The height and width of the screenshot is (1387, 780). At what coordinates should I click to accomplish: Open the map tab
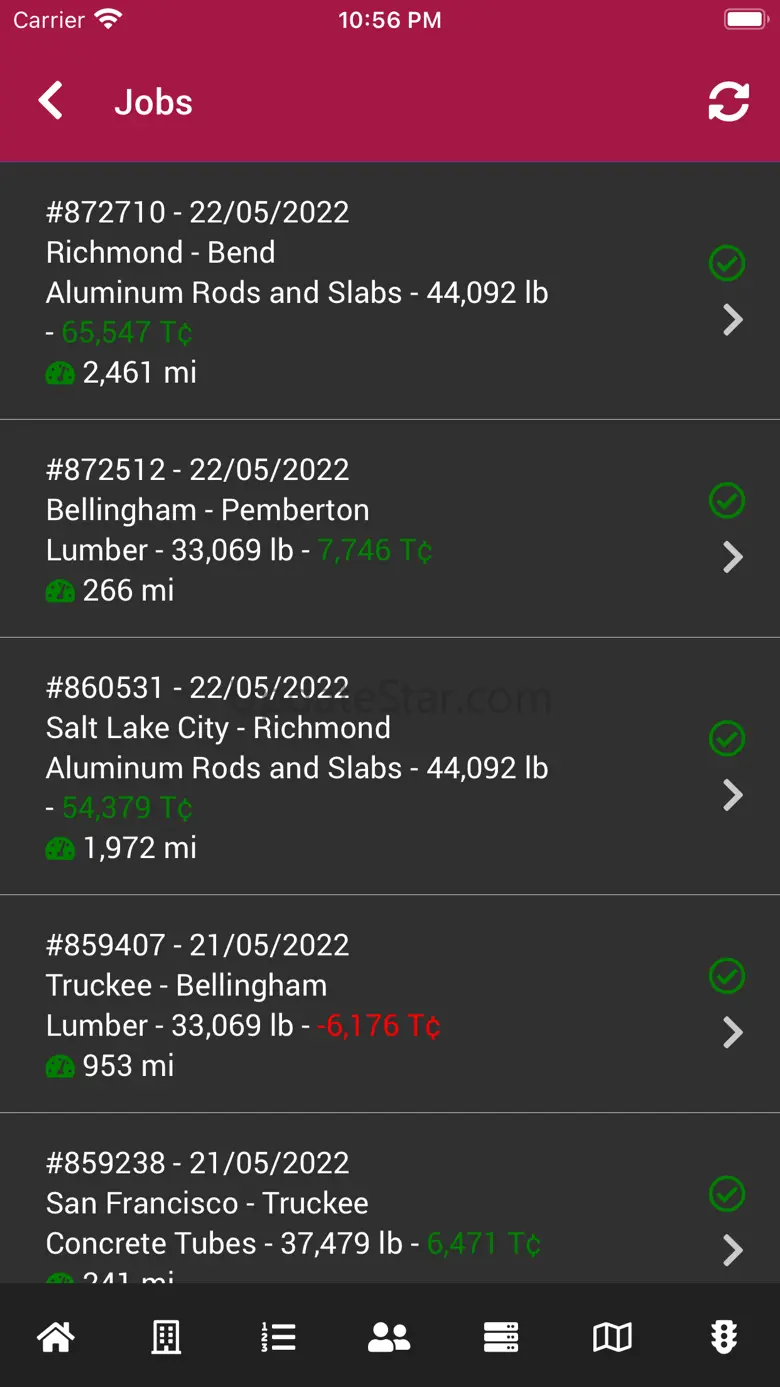pyautogui.click(x=612, y=1336)
